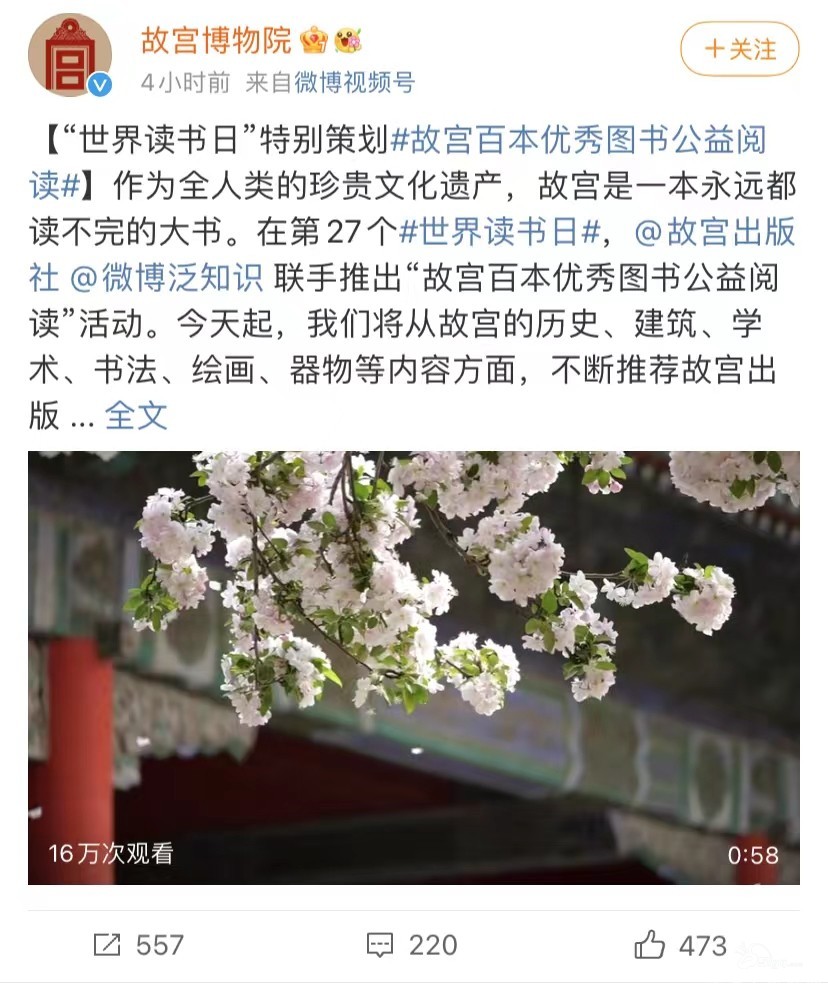Open the 220 comments
Screen dimensions: 828x995
click(x=411, y=944)
